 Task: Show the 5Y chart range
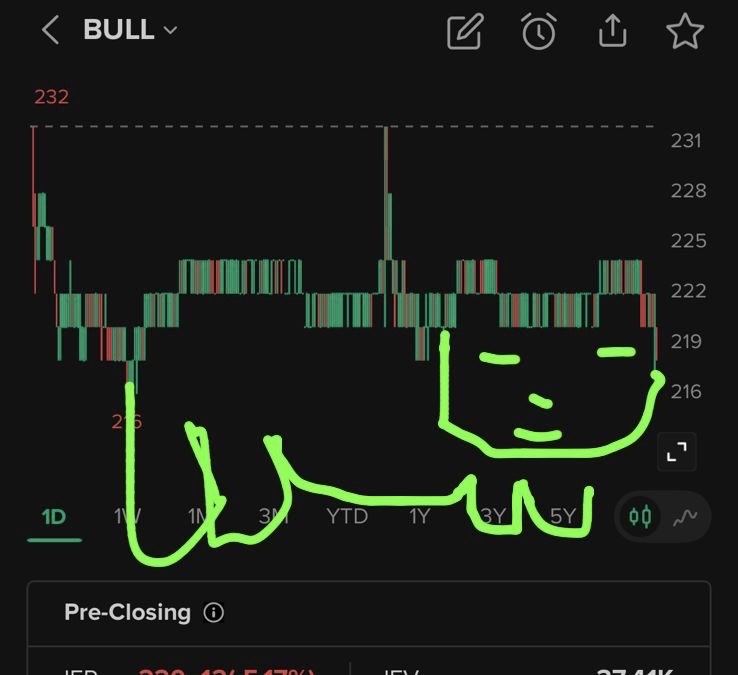563,517
